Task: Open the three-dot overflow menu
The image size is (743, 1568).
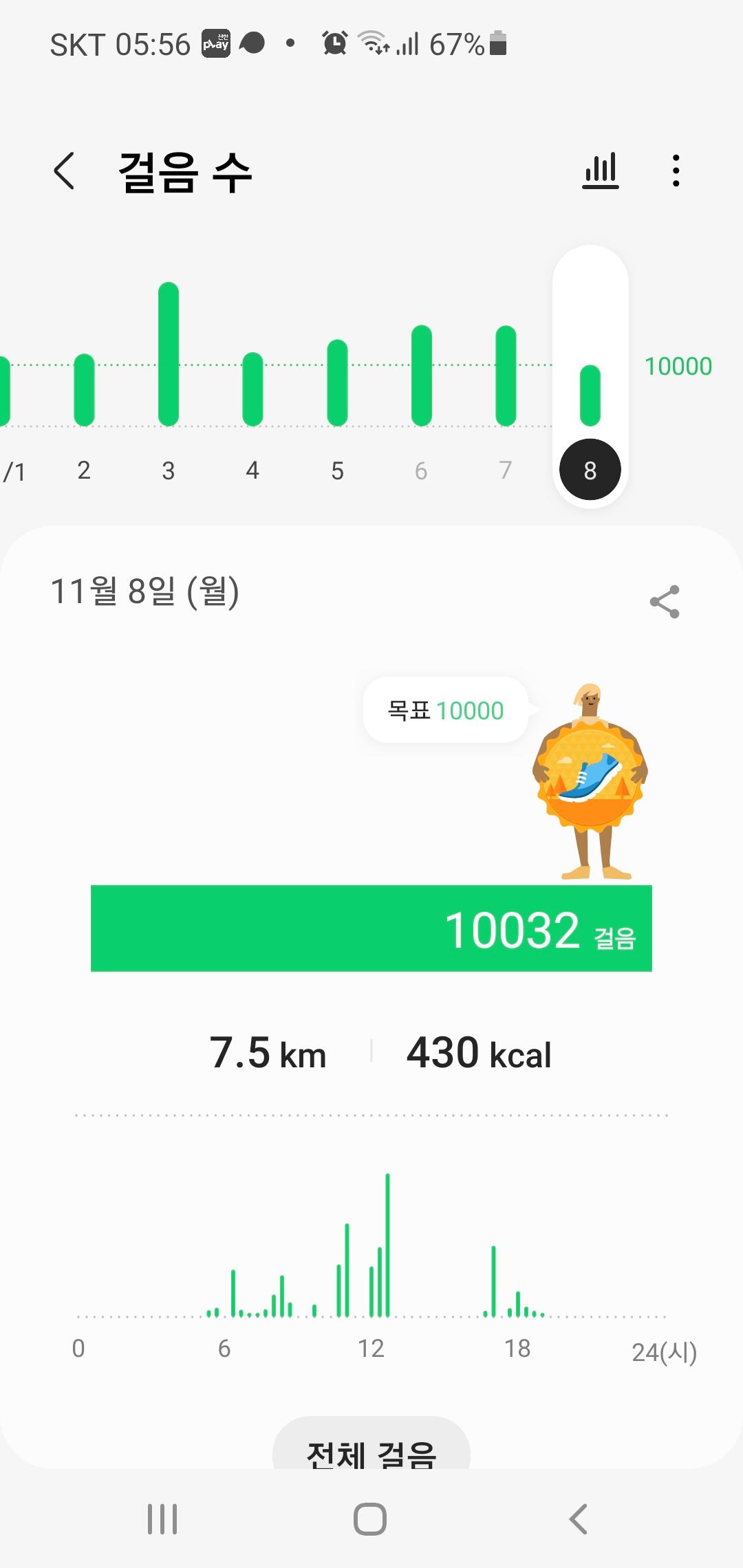Action: [676, 171]
